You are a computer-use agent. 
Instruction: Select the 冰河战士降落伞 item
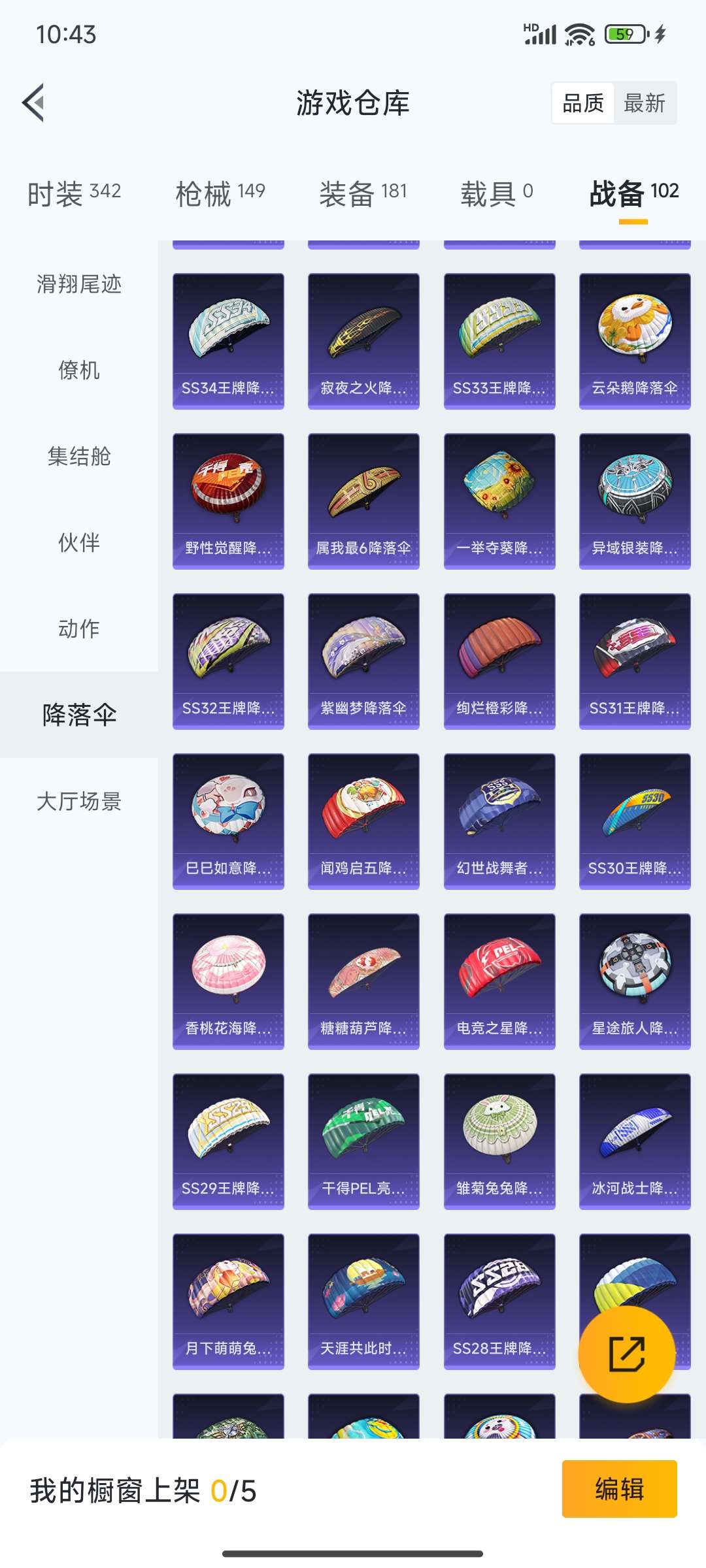[x=635, y=1140]
